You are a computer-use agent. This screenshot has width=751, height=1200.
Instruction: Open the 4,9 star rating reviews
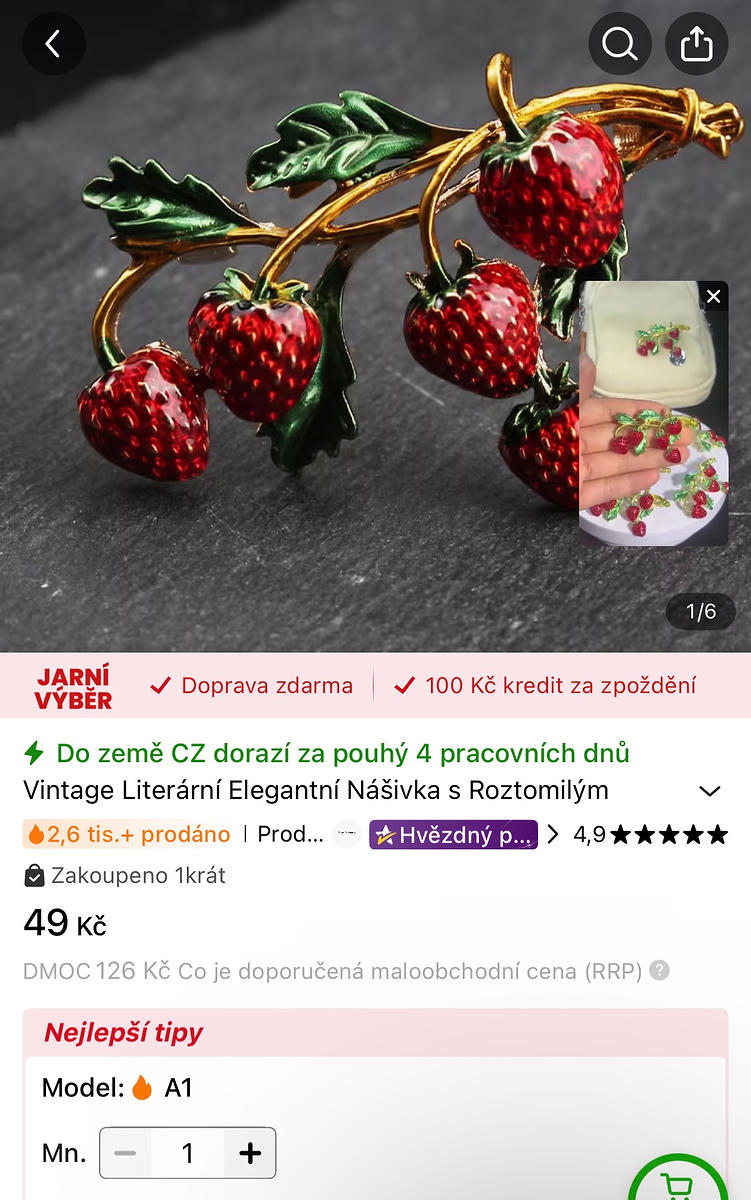coord(650,835)
